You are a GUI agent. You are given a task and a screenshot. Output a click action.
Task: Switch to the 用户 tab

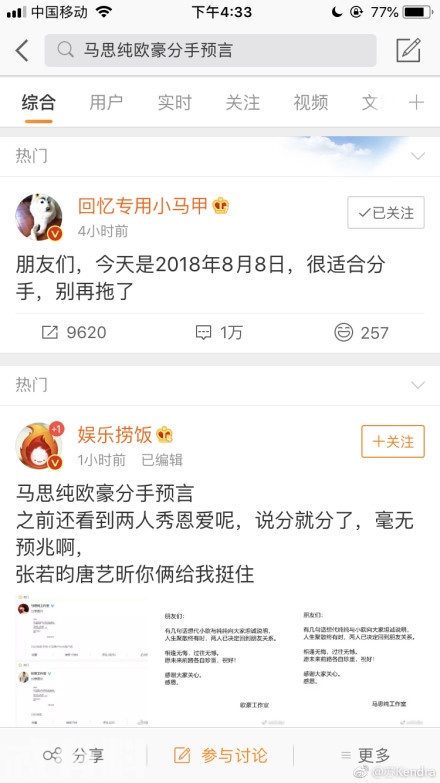[106, 102]
